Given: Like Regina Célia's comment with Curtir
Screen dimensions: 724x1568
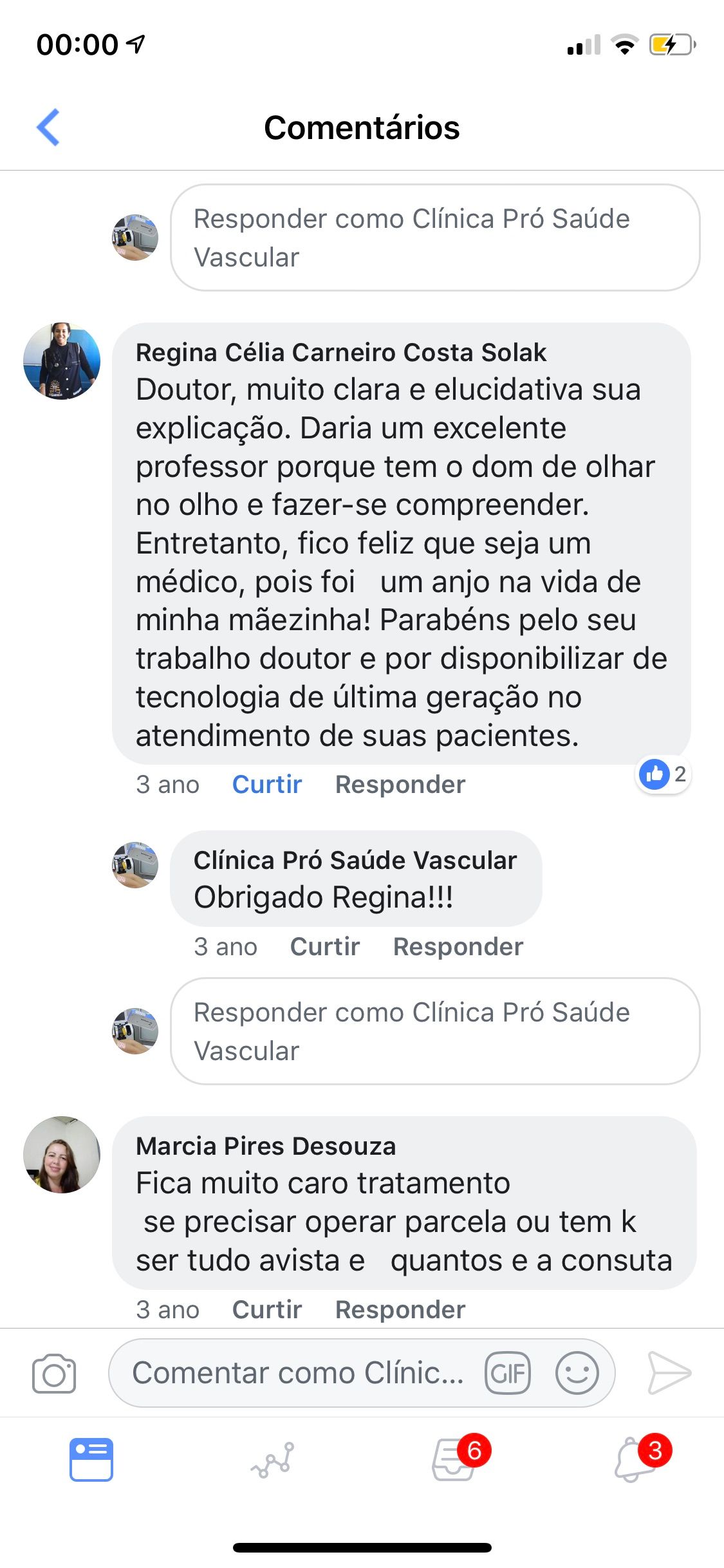Looking at the screenshot, I should click(267, 785).
